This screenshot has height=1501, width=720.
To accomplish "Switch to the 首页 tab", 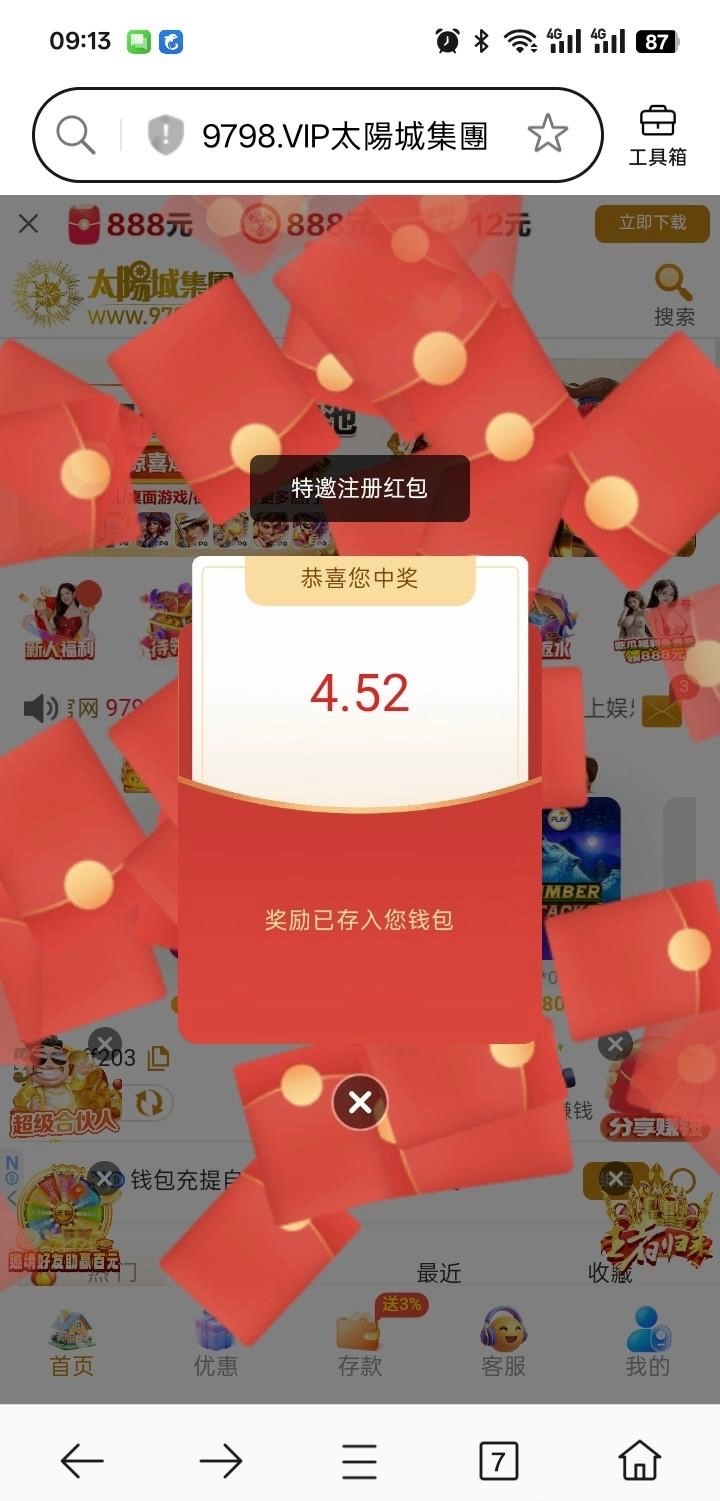I will 72,1345.
